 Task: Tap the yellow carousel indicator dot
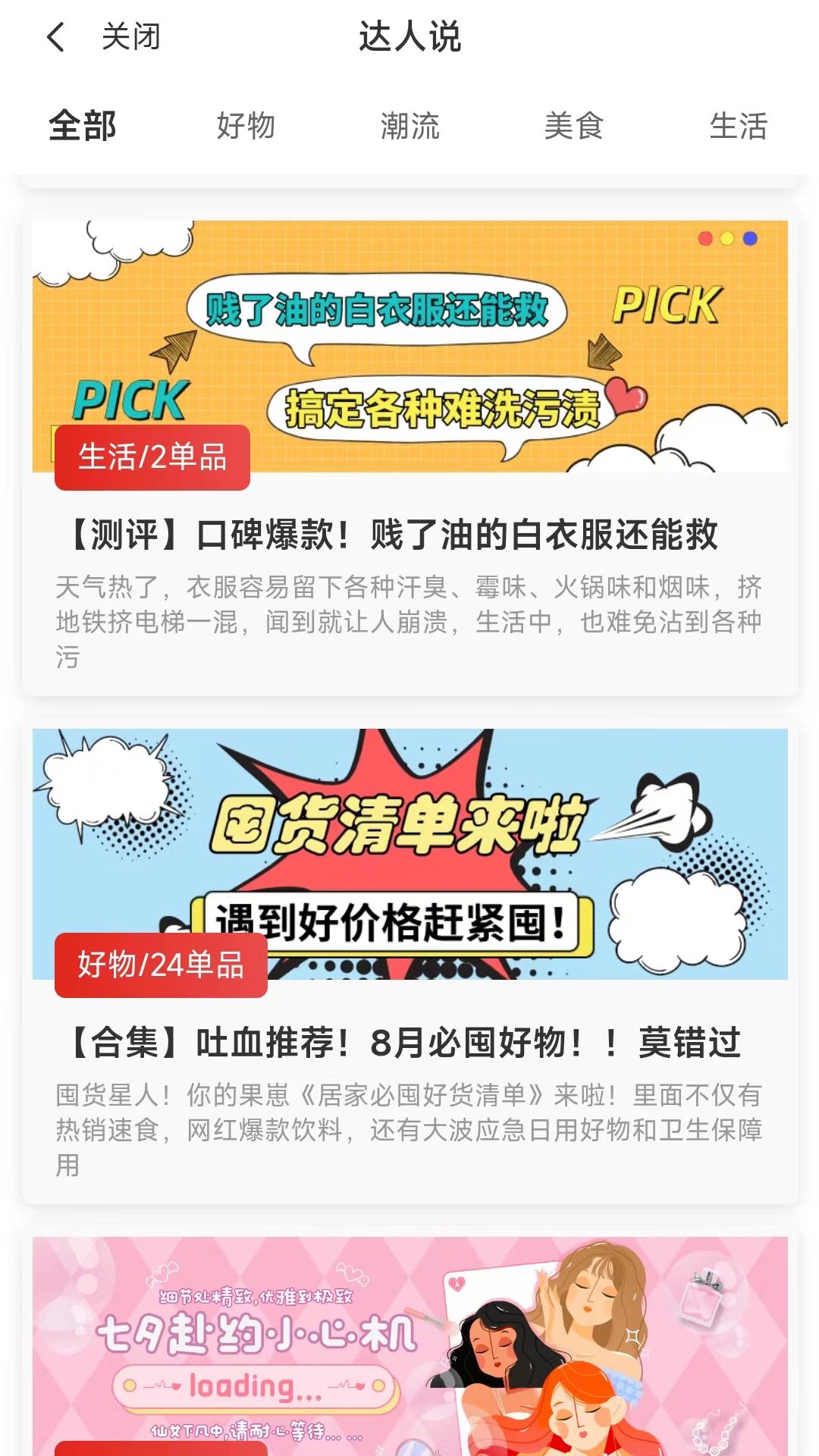tap(728, 237)
